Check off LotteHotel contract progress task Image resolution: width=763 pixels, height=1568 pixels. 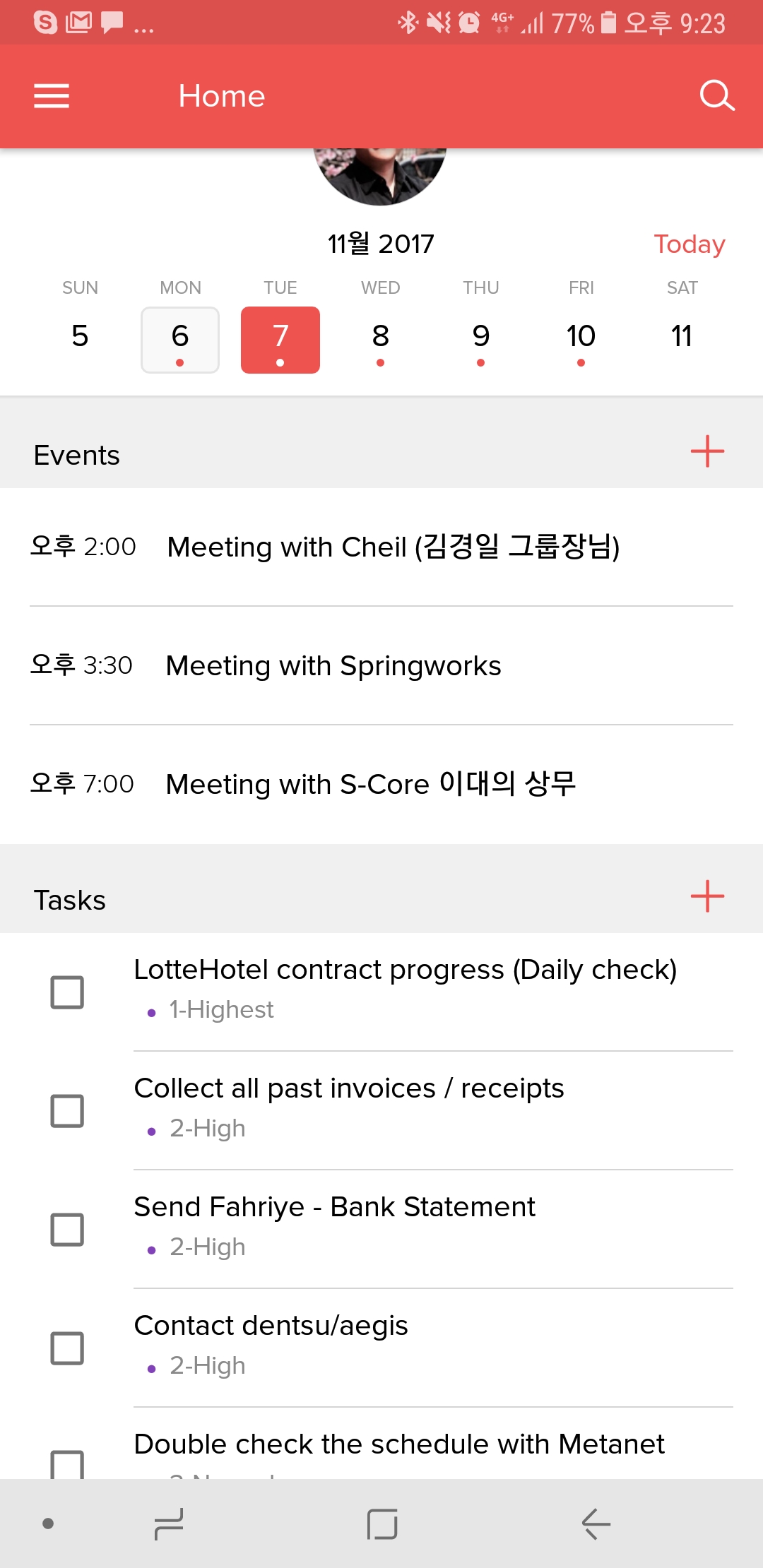[x=67, y=992]
